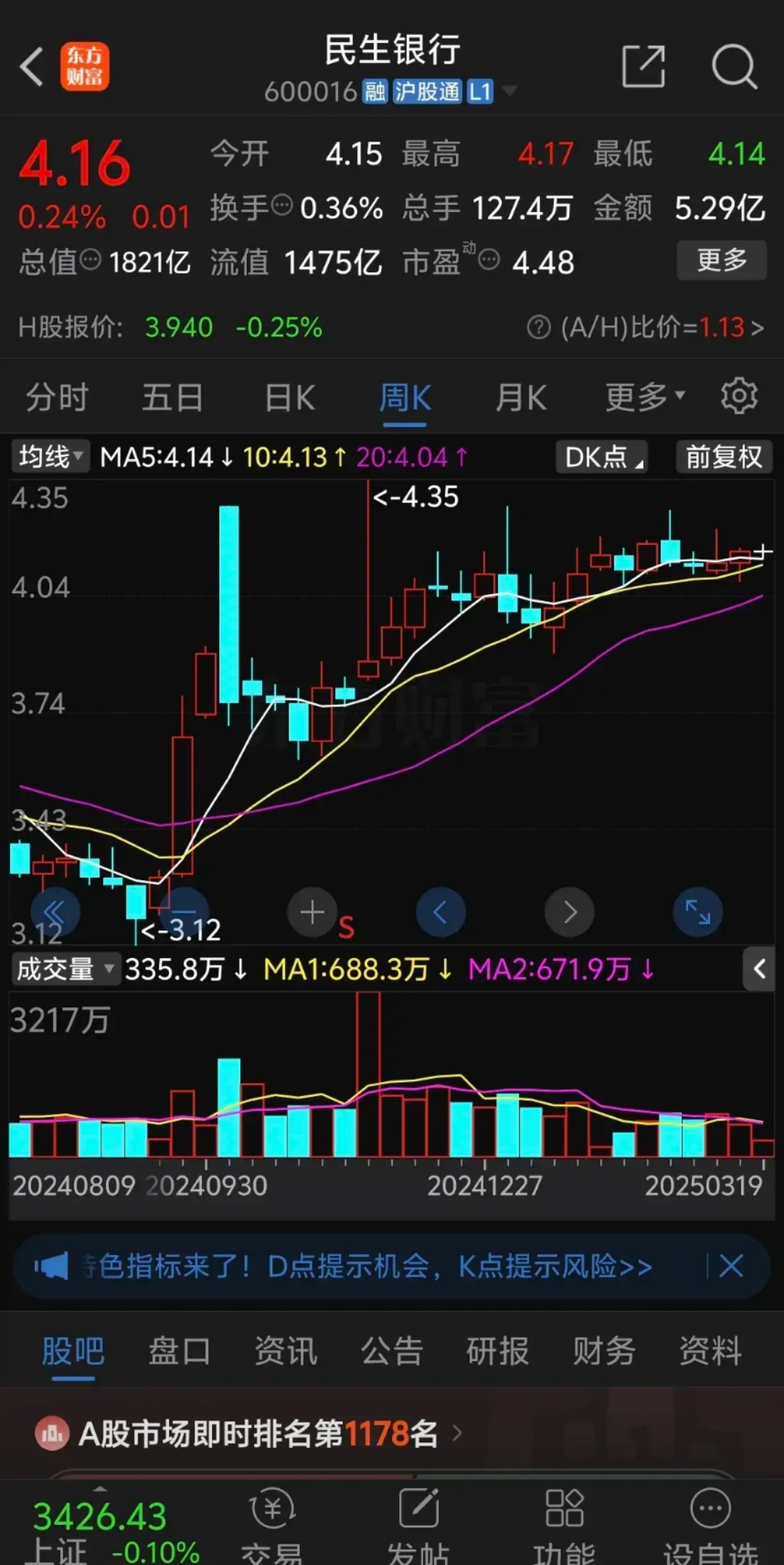This screenshot has width=784, height=1565.
Task: Tap 更多 for more quote details
Action: click(x=722, y=260)
